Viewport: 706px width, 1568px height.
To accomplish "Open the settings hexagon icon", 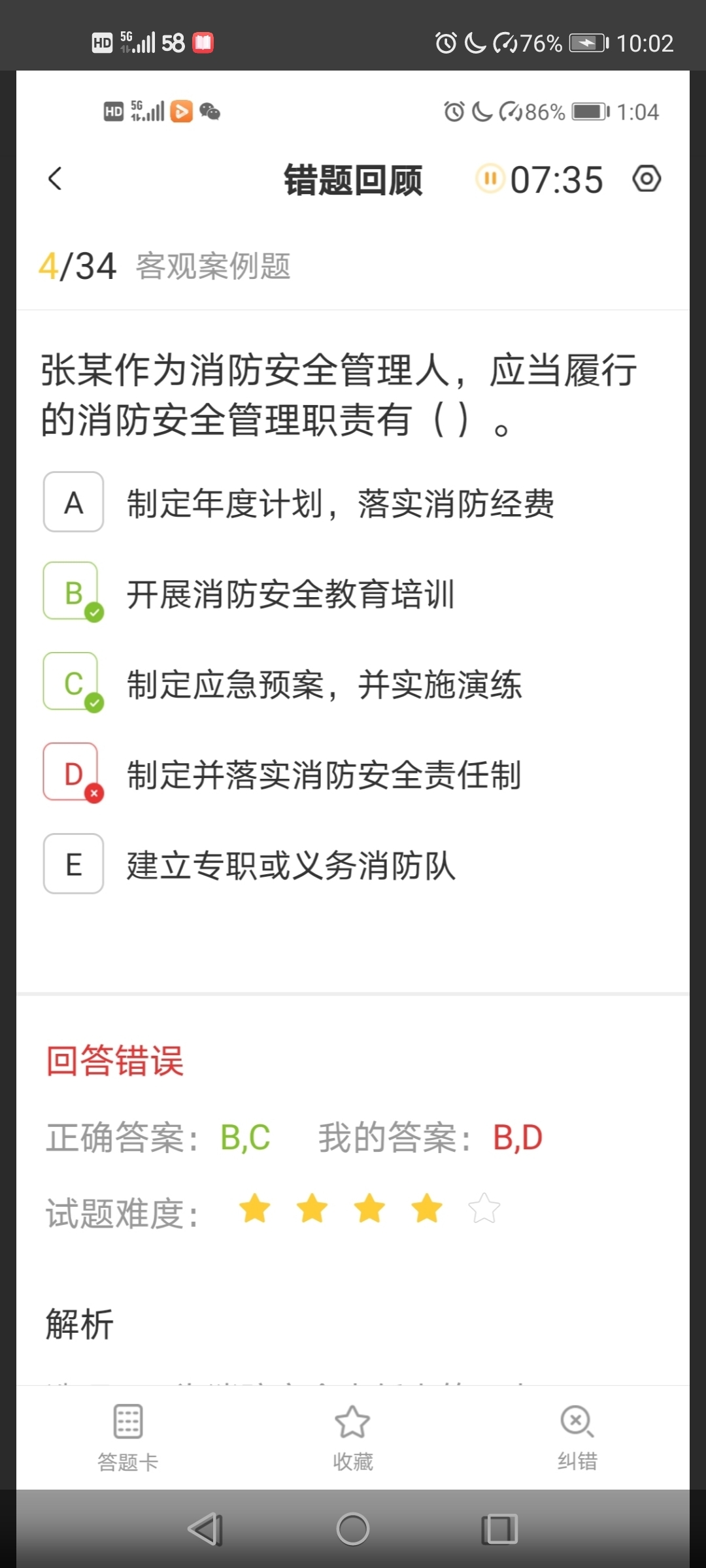I will pos(647,179).
